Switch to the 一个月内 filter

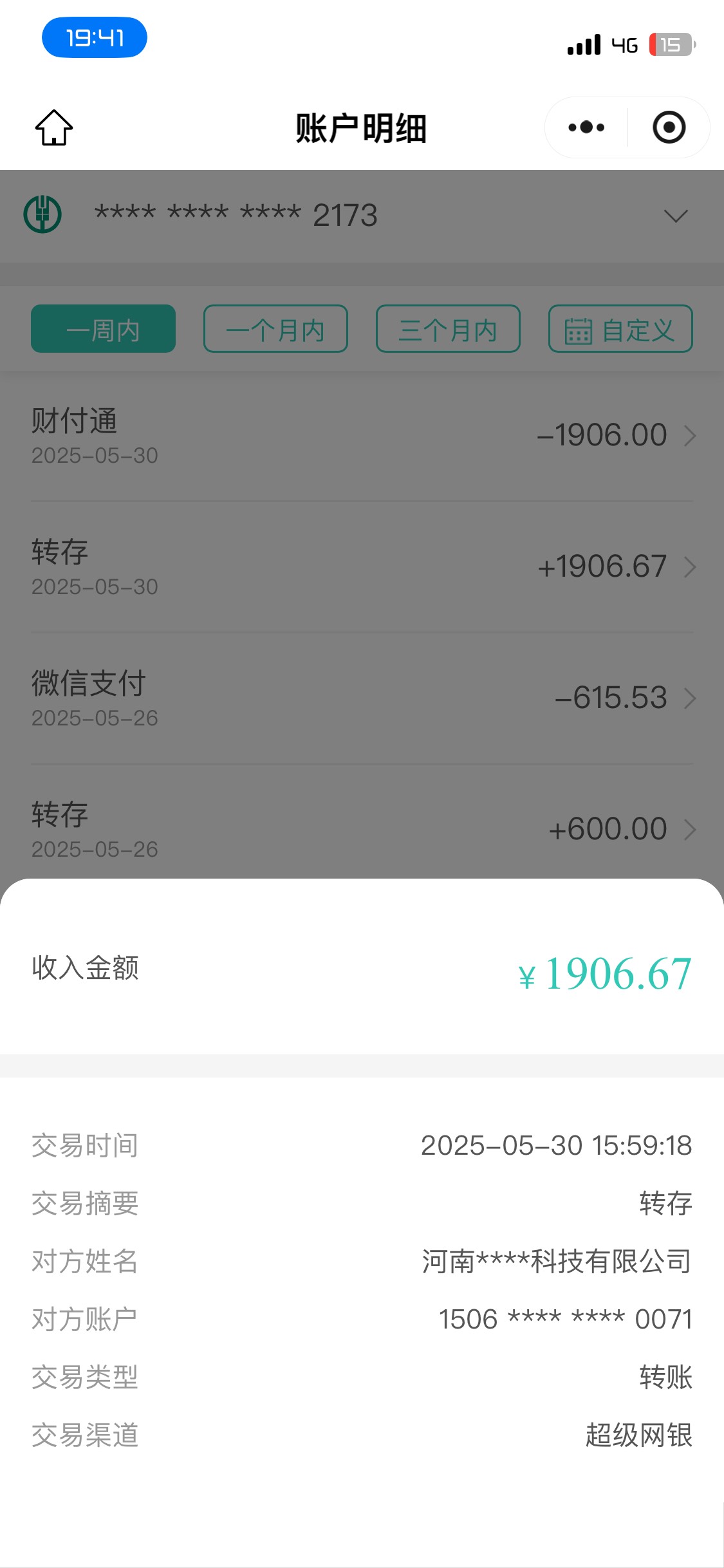click(275, 329)
